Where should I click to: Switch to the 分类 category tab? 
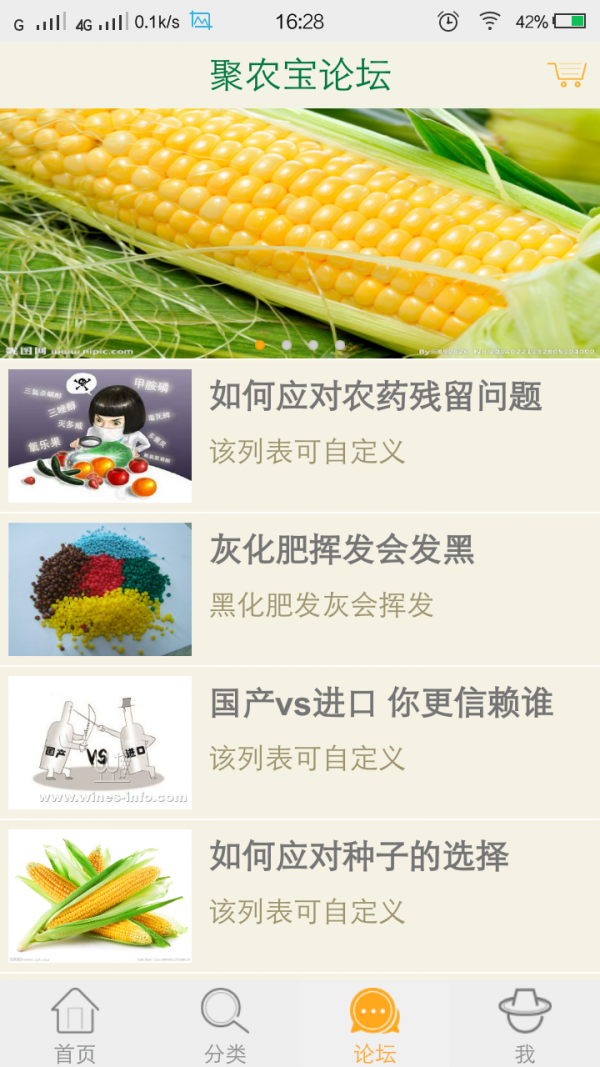click(x=225, y=1025)
